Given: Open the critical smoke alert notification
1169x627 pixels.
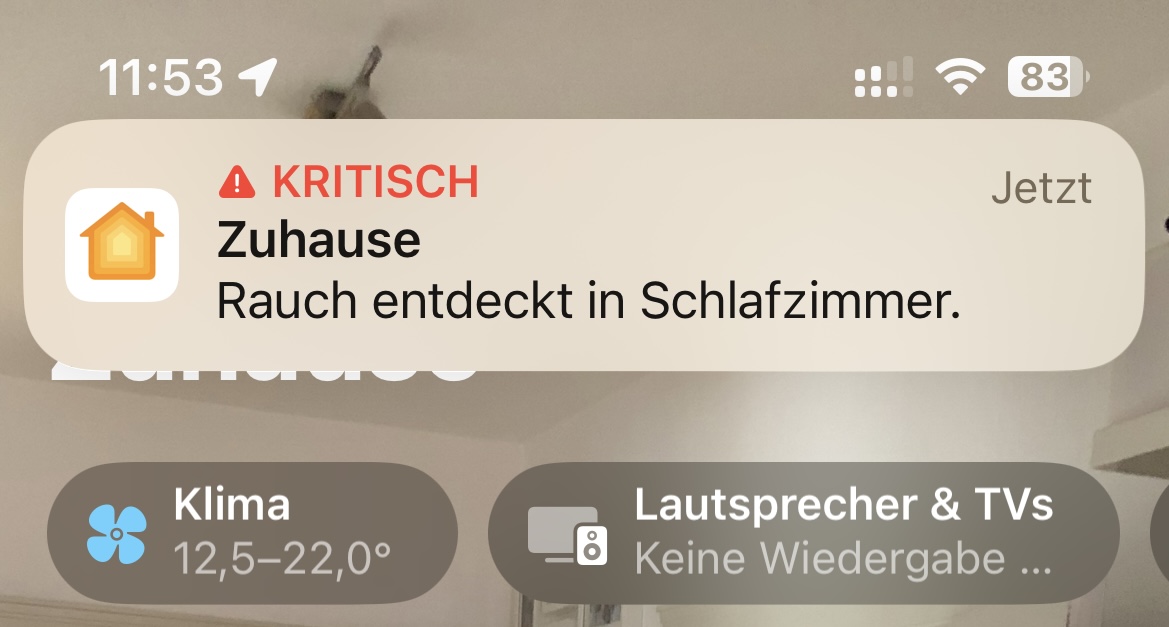Looking at the screenshot, I should pos(583,245).
